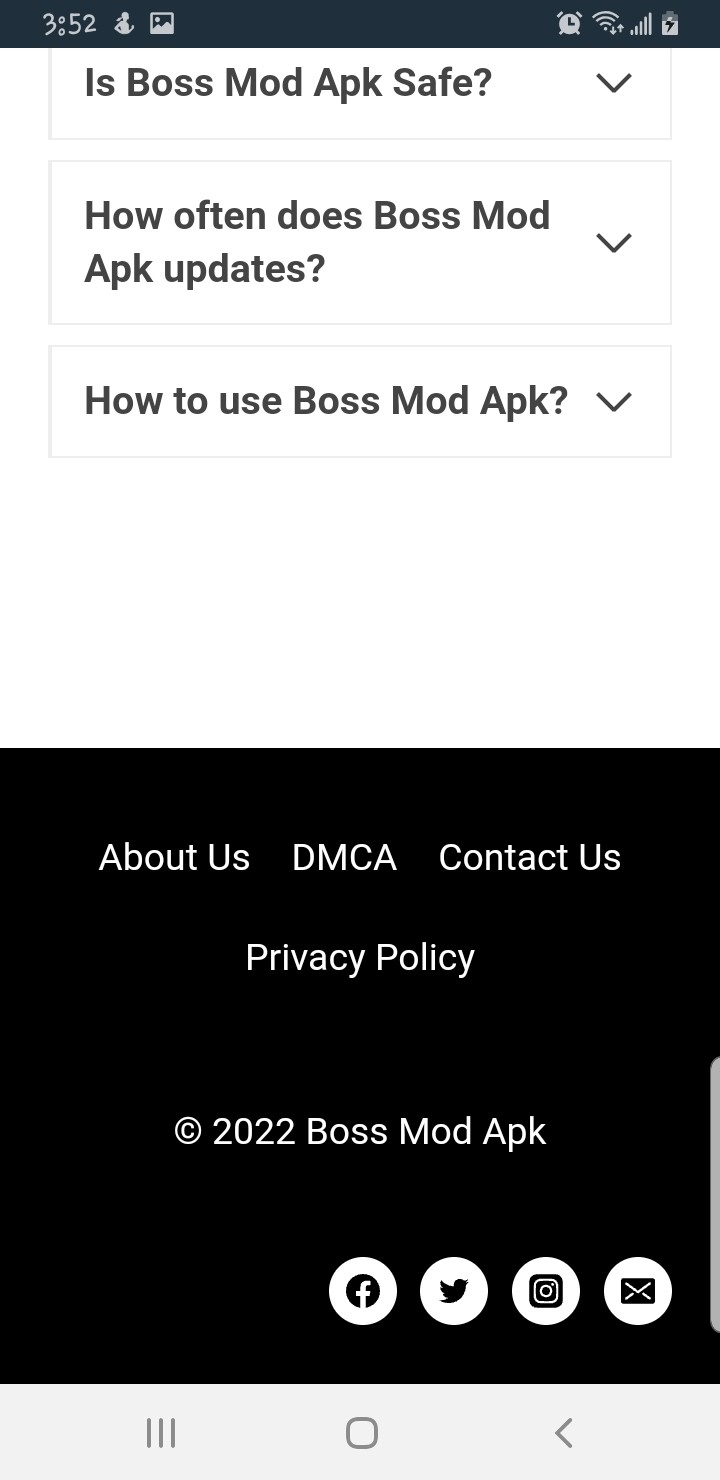The width and height of the screenshot is (720, 1480).
Task: Go back using the navigation bar
Action: pyautogui.click(x=563, y=1433)
